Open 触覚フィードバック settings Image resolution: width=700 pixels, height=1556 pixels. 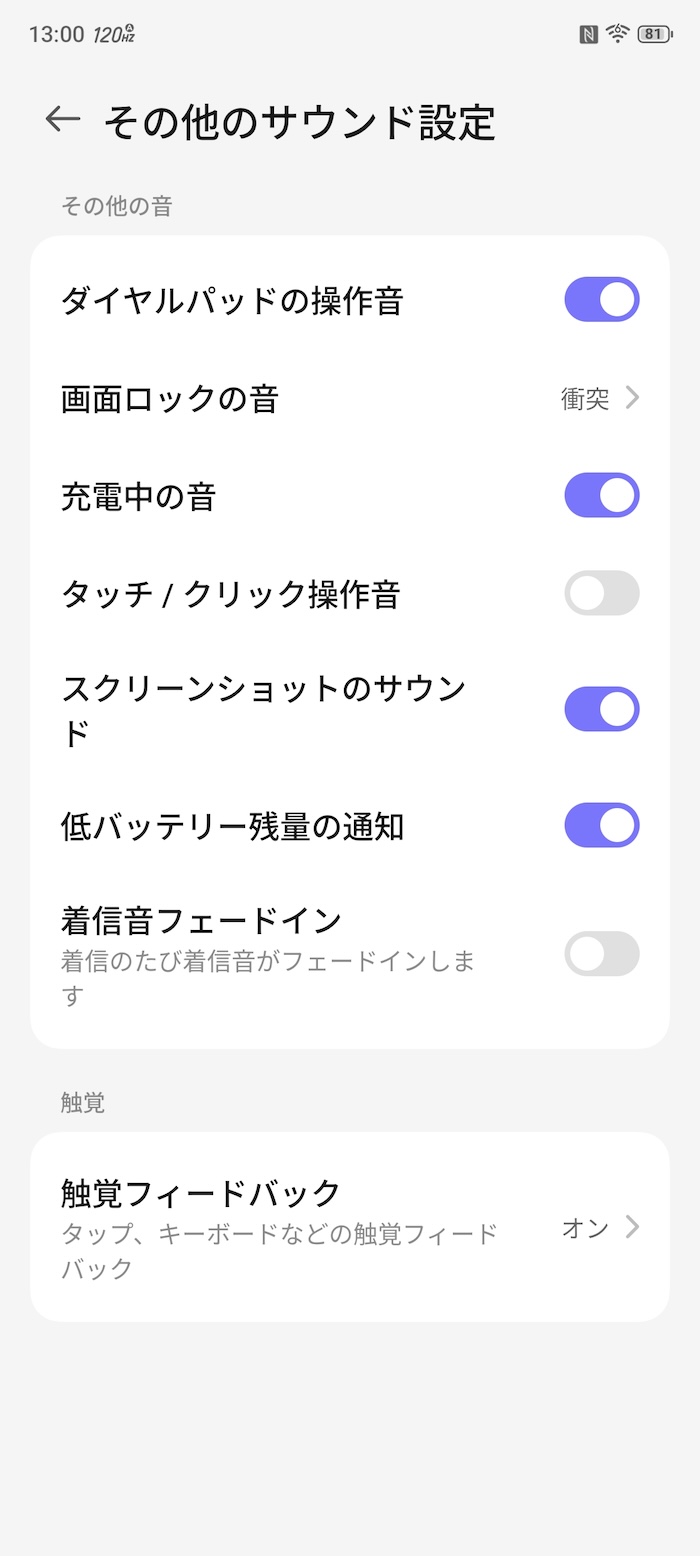pos(350,1227)
